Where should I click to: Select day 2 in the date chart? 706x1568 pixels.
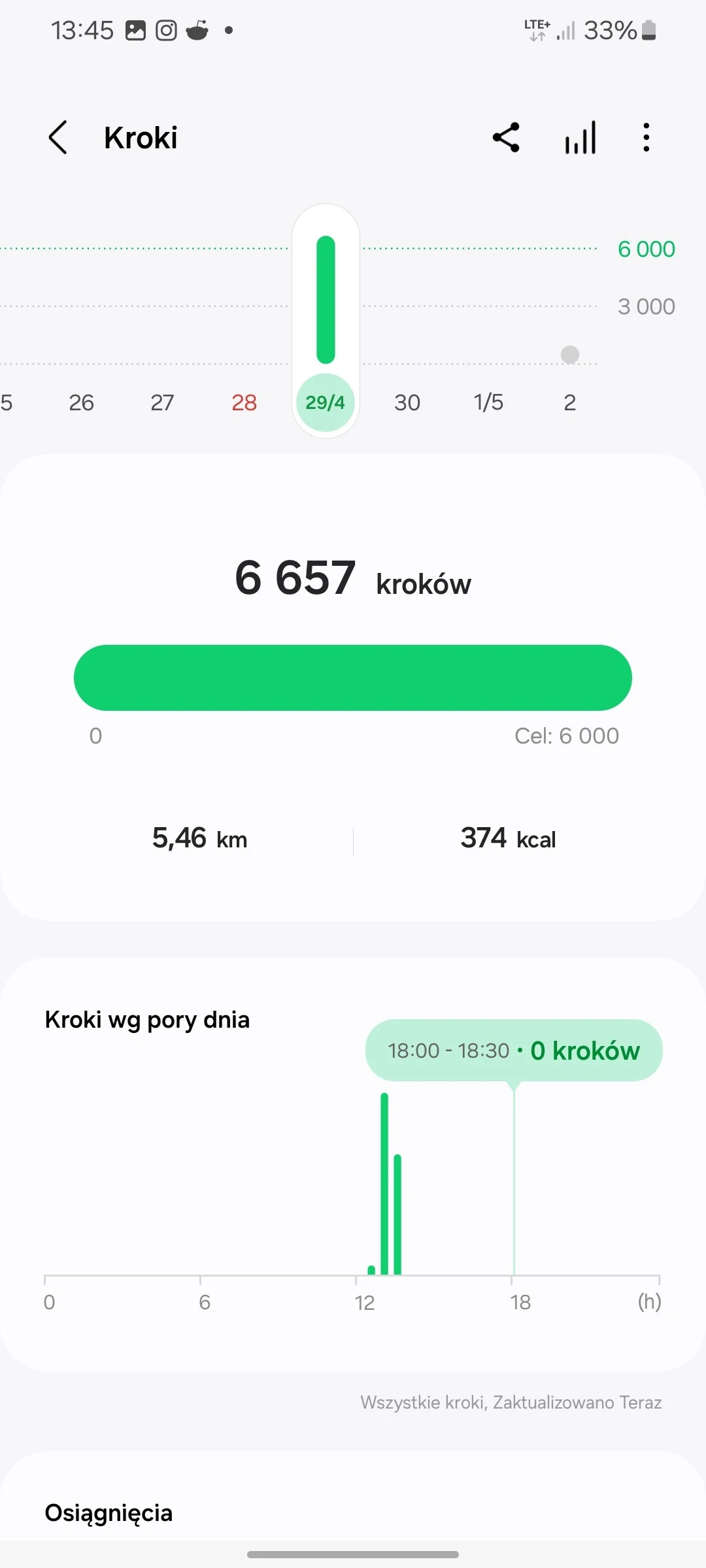coord(570,402)
